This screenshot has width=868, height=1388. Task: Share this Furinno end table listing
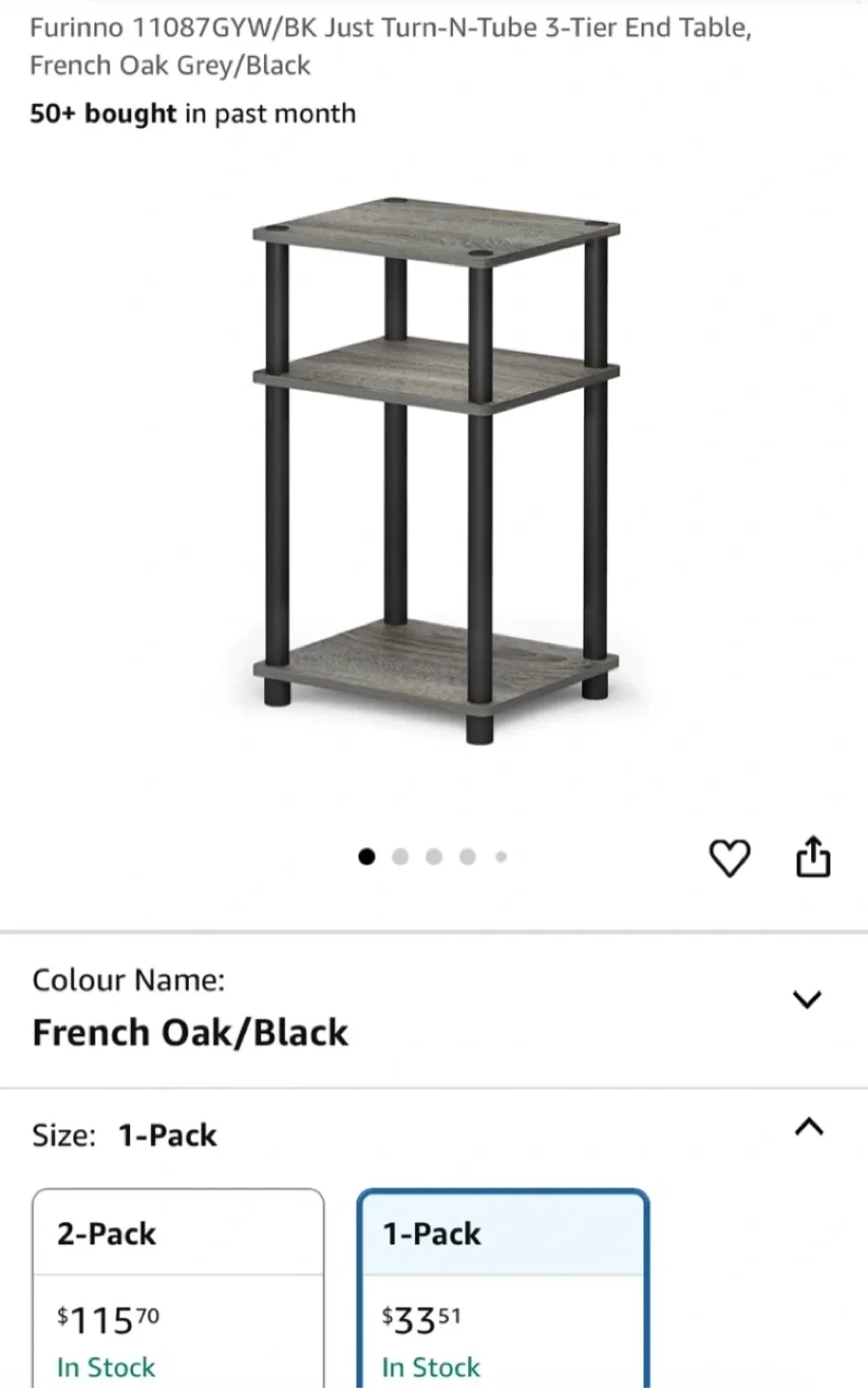[812, 856]
